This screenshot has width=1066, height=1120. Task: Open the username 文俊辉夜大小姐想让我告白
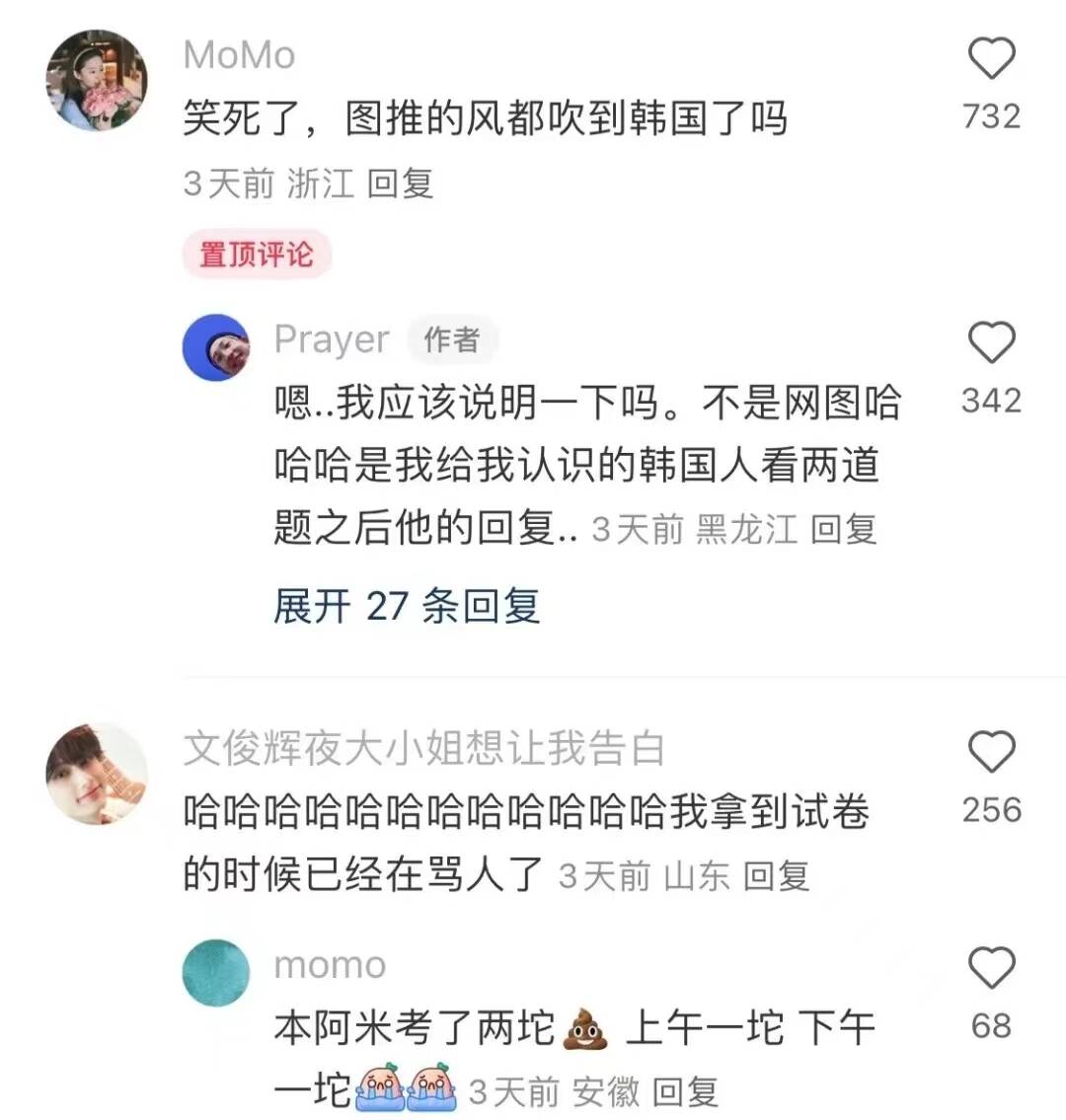point(423,749)
